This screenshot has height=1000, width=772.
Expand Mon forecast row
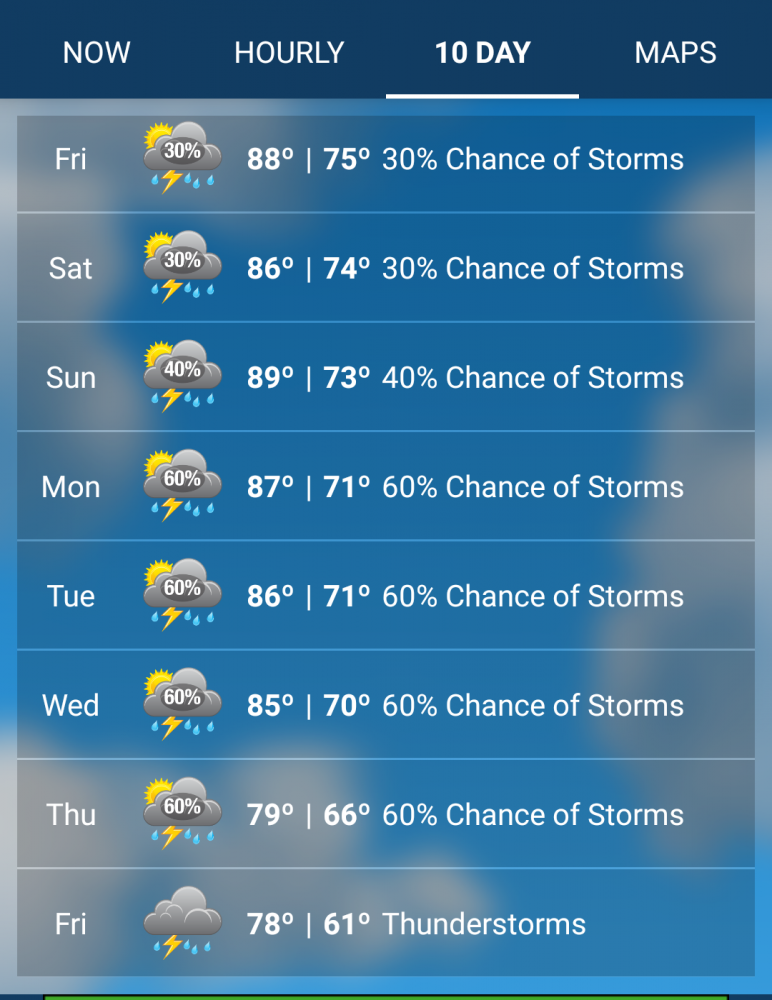coord(386,487)
